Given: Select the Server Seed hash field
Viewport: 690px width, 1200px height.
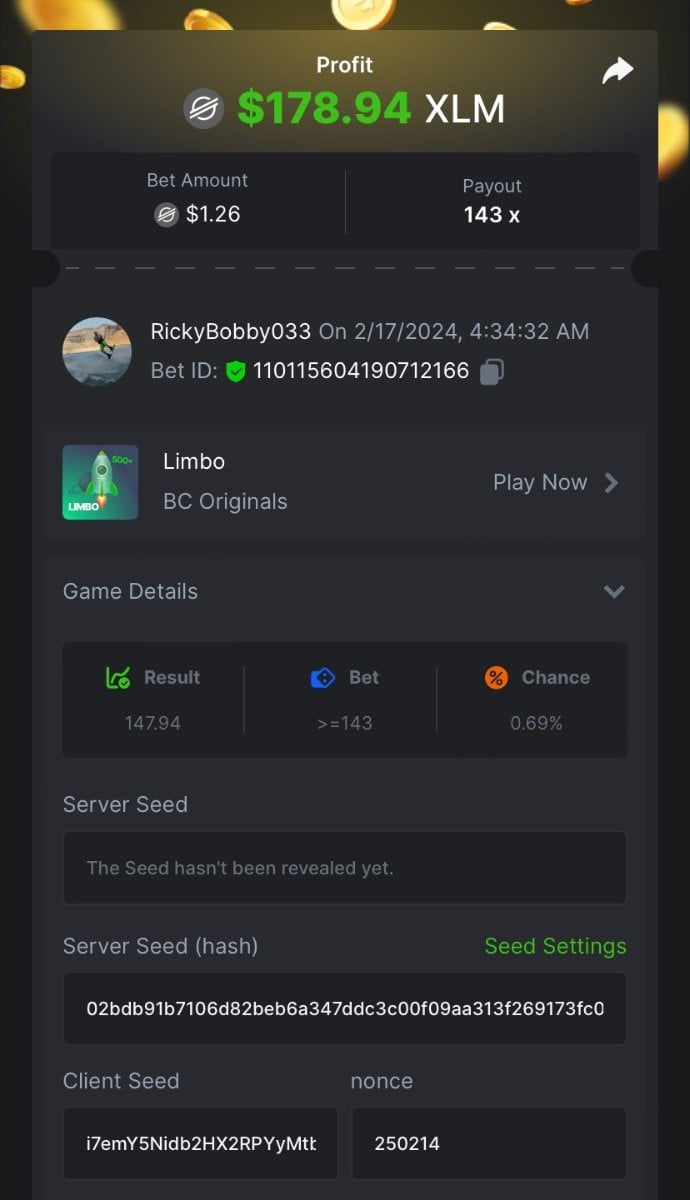Looking at the screenshot, I should tap(344, 1008).
